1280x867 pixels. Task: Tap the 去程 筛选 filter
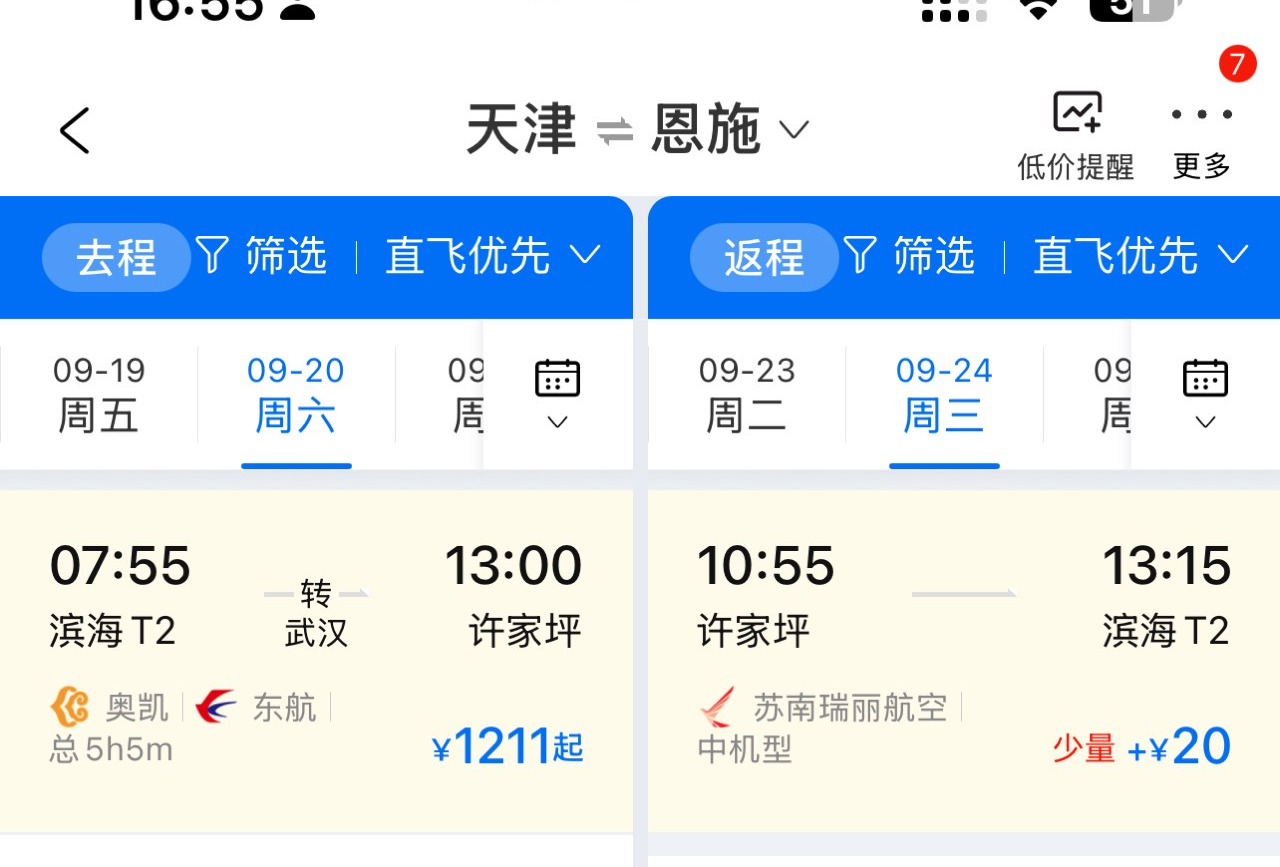pyautogui.click(x=262, y=256)
